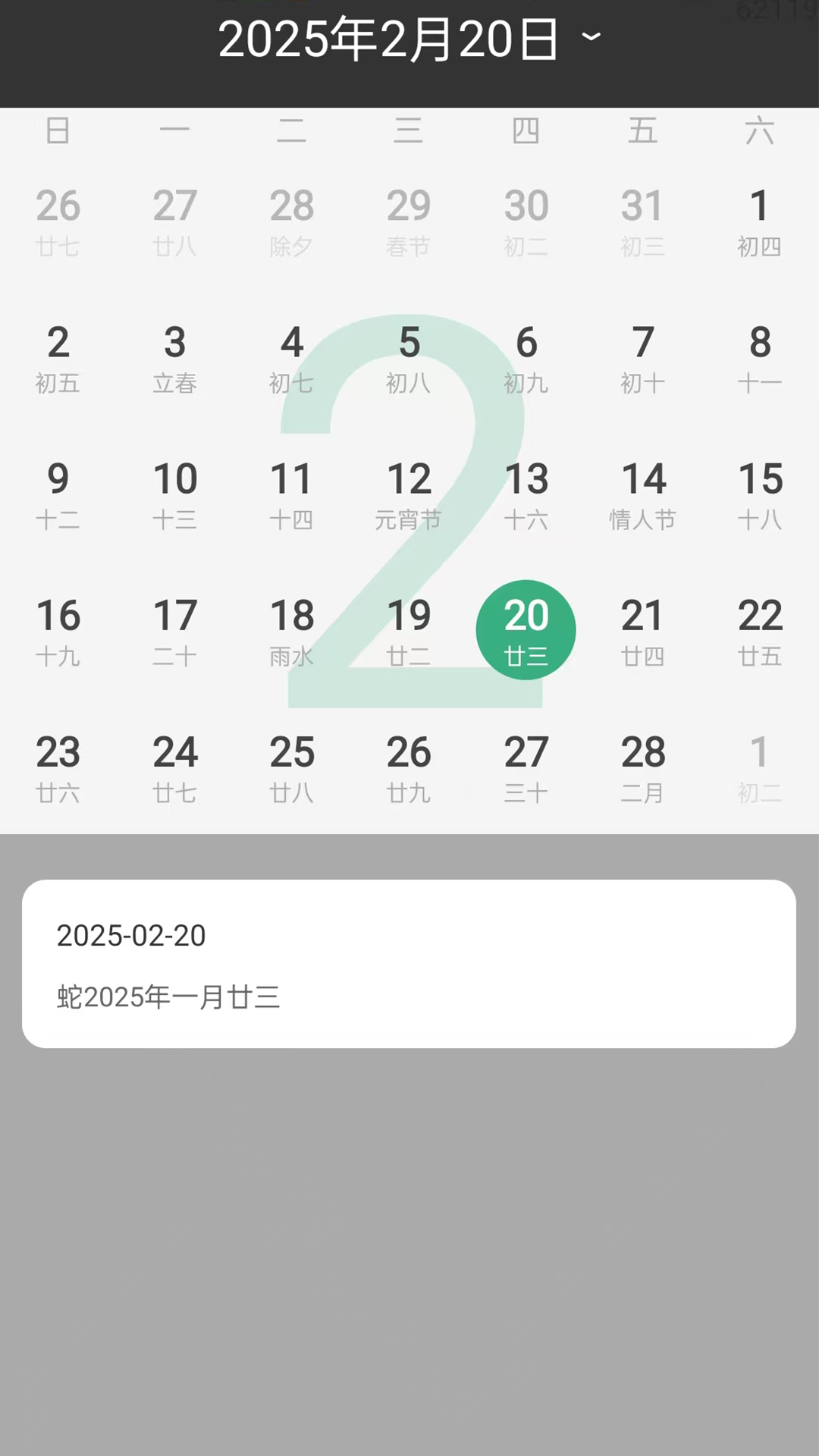
Task: Jump to January 29, 春节
Action: click(x=409, y=221)
